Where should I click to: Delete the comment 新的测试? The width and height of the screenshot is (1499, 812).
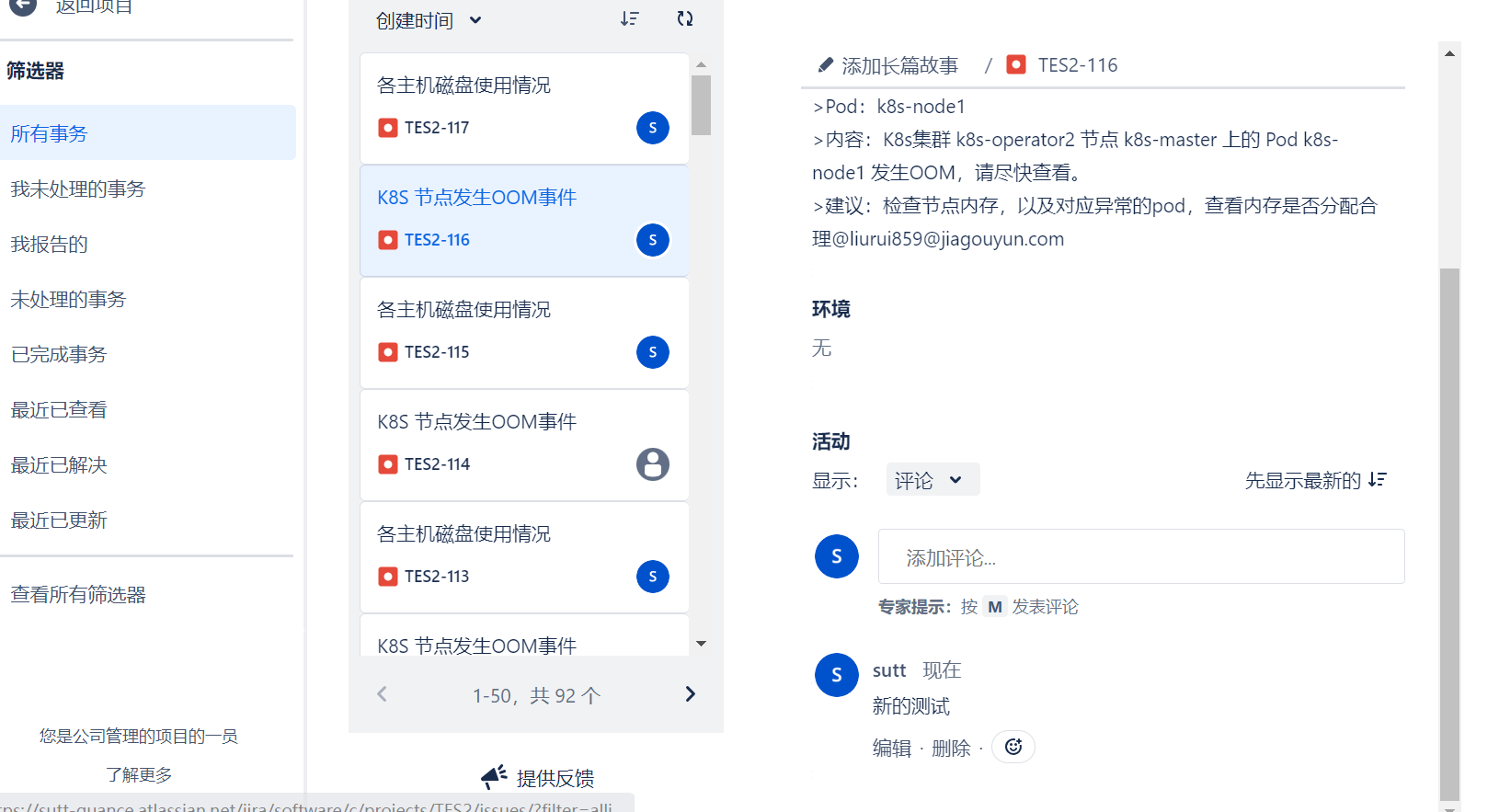click(x=951, y=748)
